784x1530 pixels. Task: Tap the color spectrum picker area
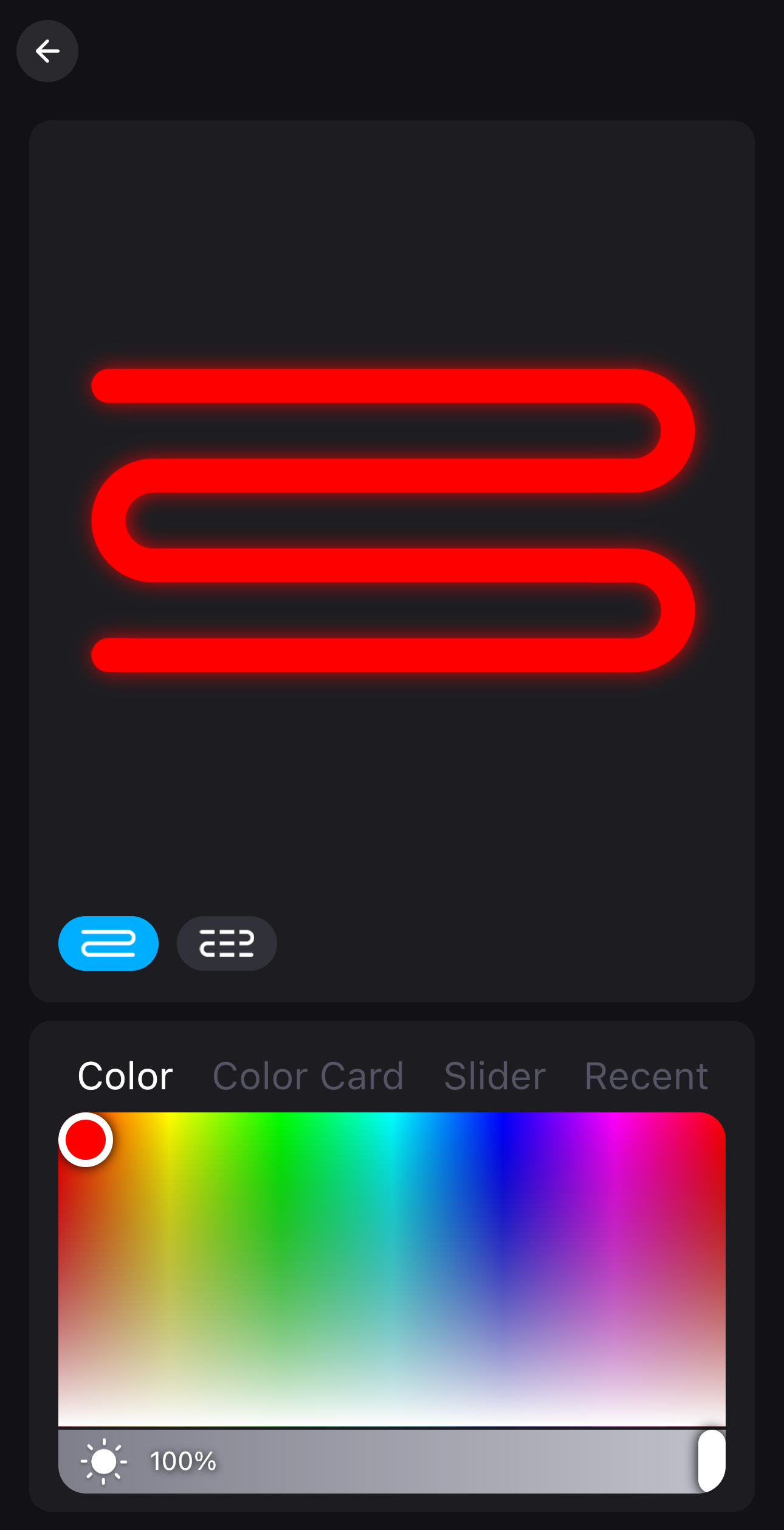pos(392,1269)
